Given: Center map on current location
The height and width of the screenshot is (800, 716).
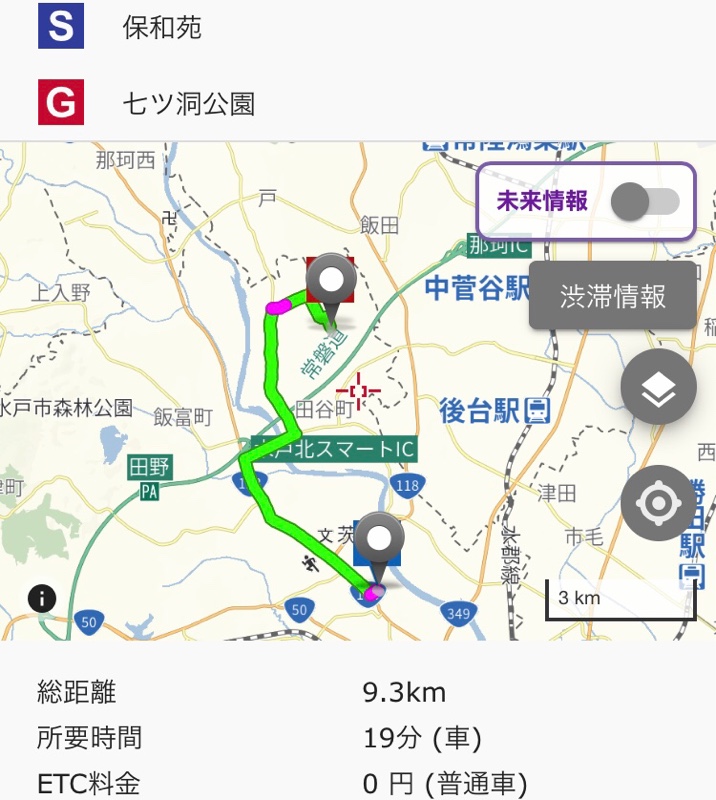Looking at the screenshot, I should 658,504.
